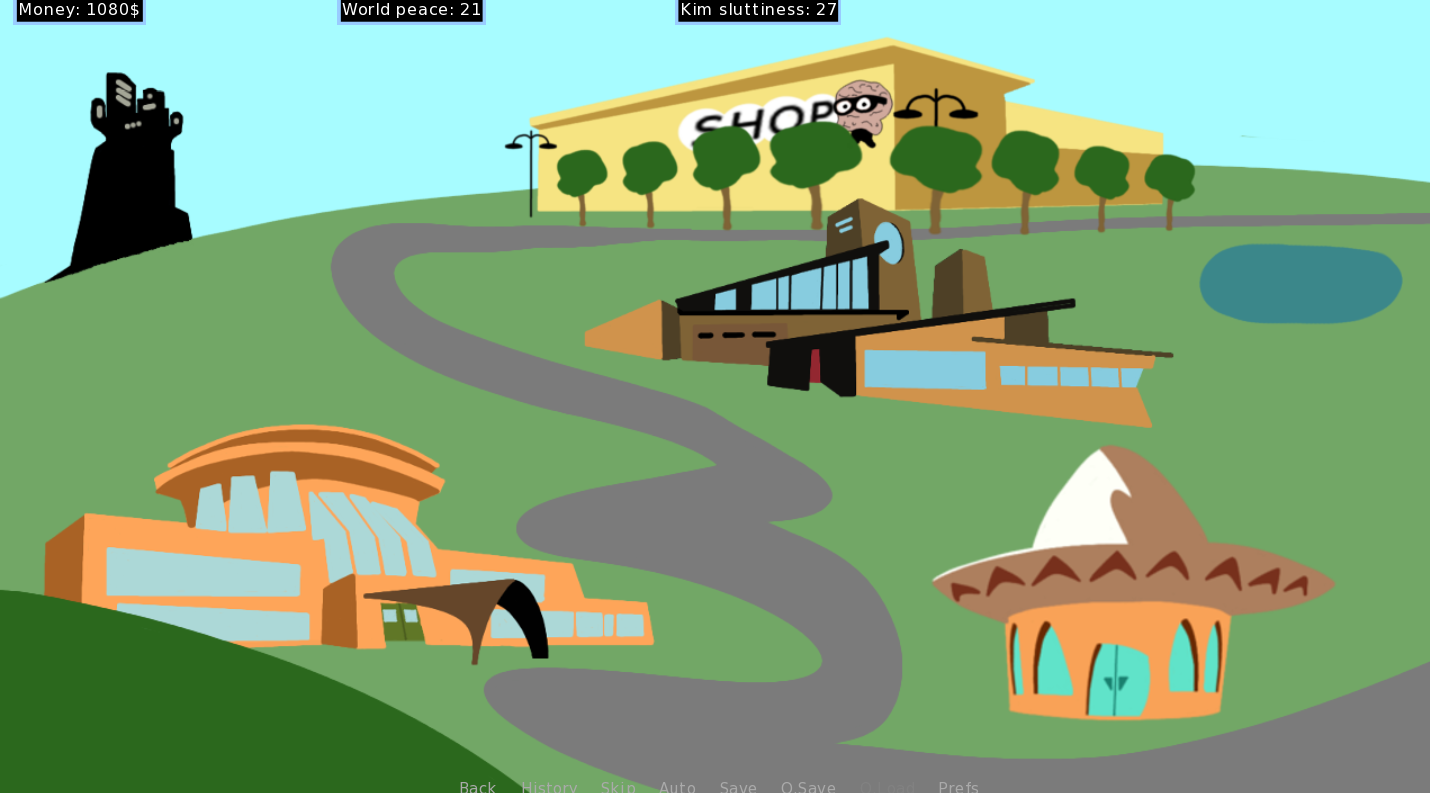1430x793 pixels.
Task: Open Prefs settings
Action: 958,786
